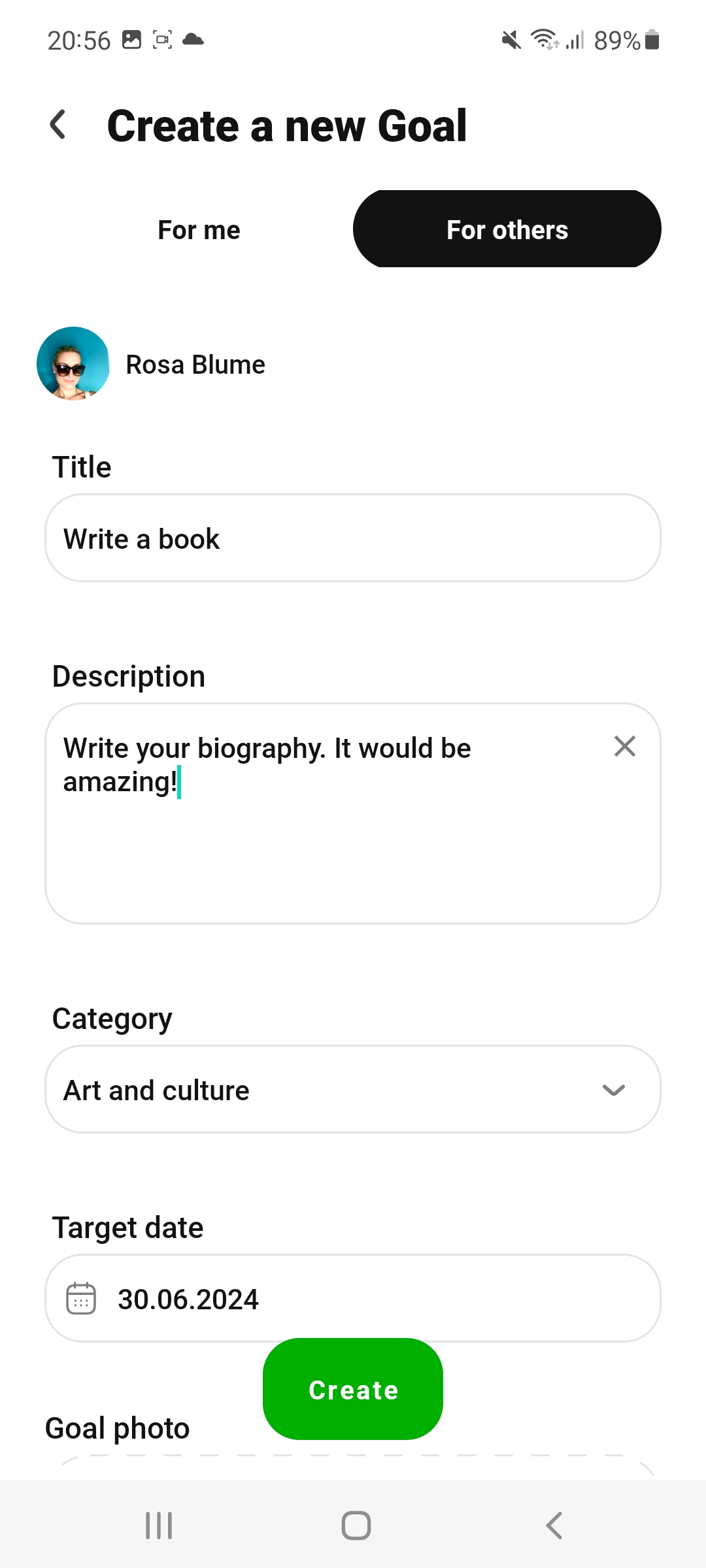Viewport: 706px width, 1568px height.
Task: Go back from Create a new Goal
Action: coord(58,125)
